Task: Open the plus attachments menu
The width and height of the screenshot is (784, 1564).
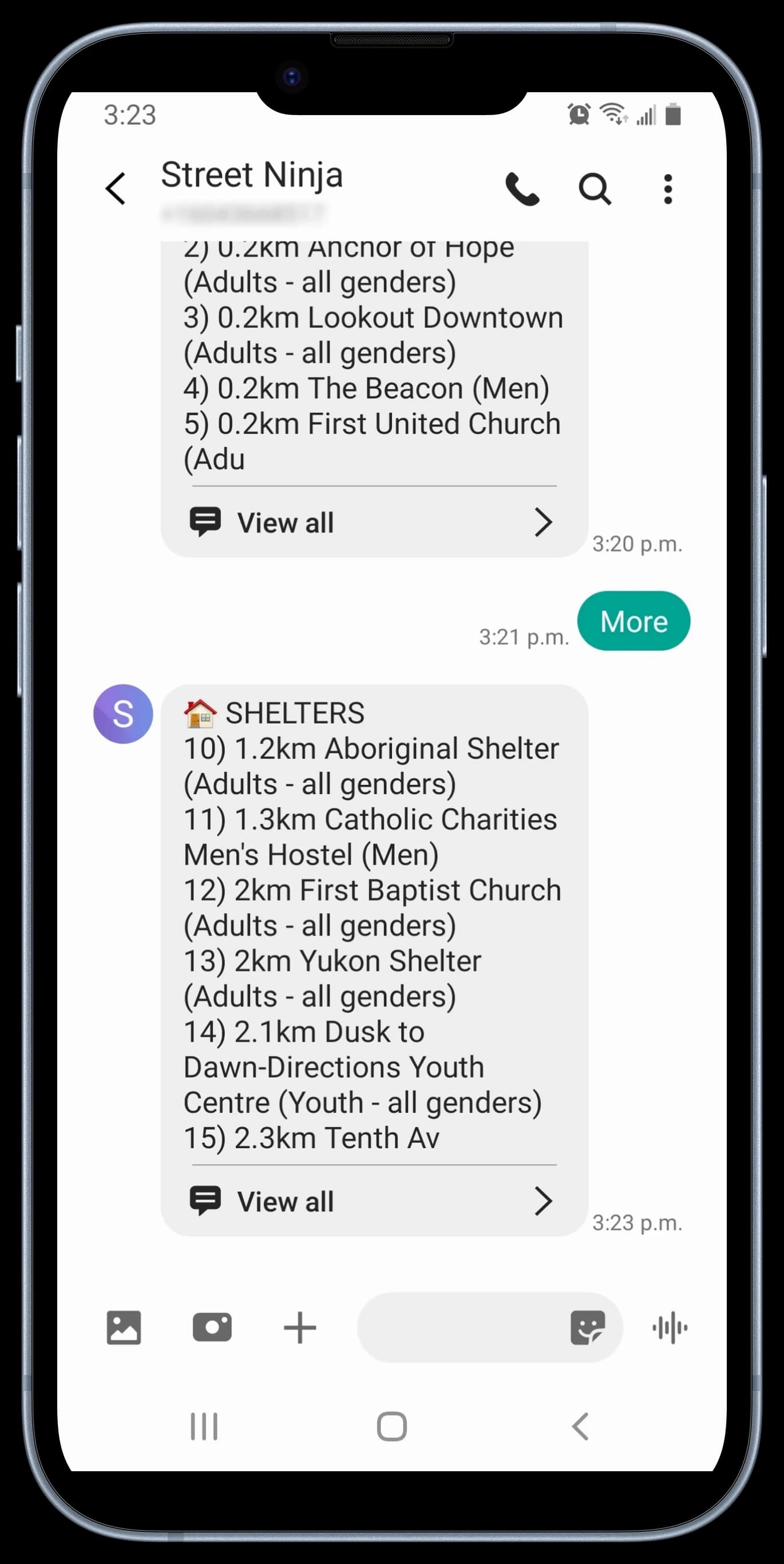Action: coord(300,1327)
